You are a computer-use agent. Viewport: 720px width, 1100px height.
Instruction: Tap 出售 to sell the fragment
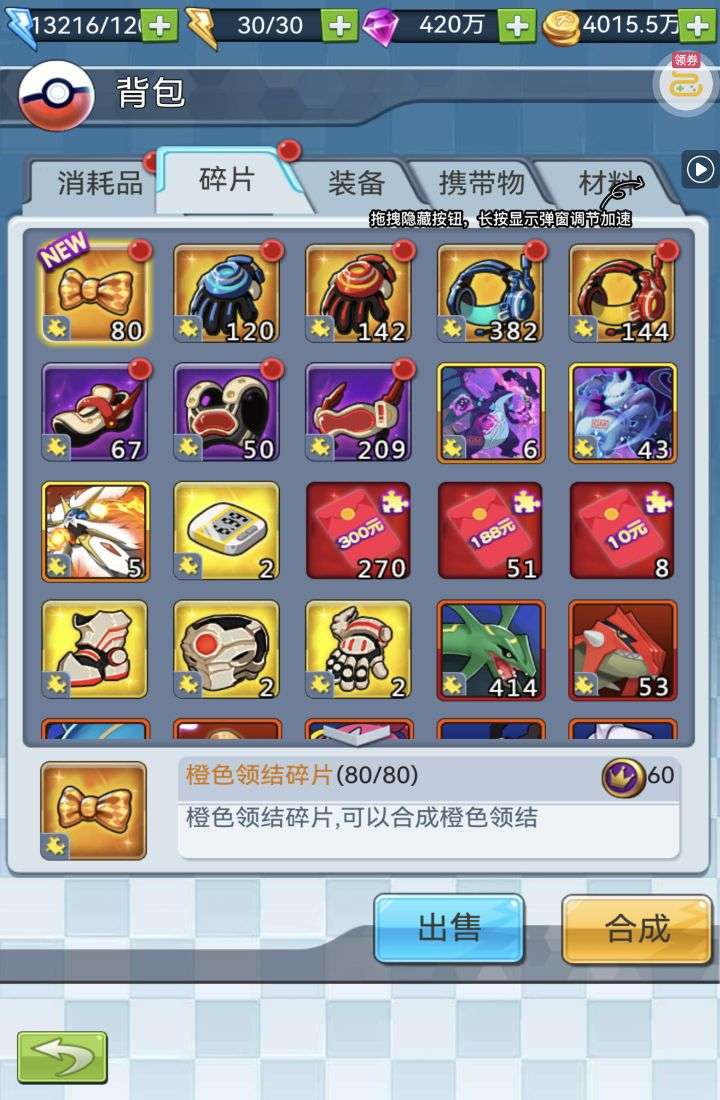coord(449,928)
